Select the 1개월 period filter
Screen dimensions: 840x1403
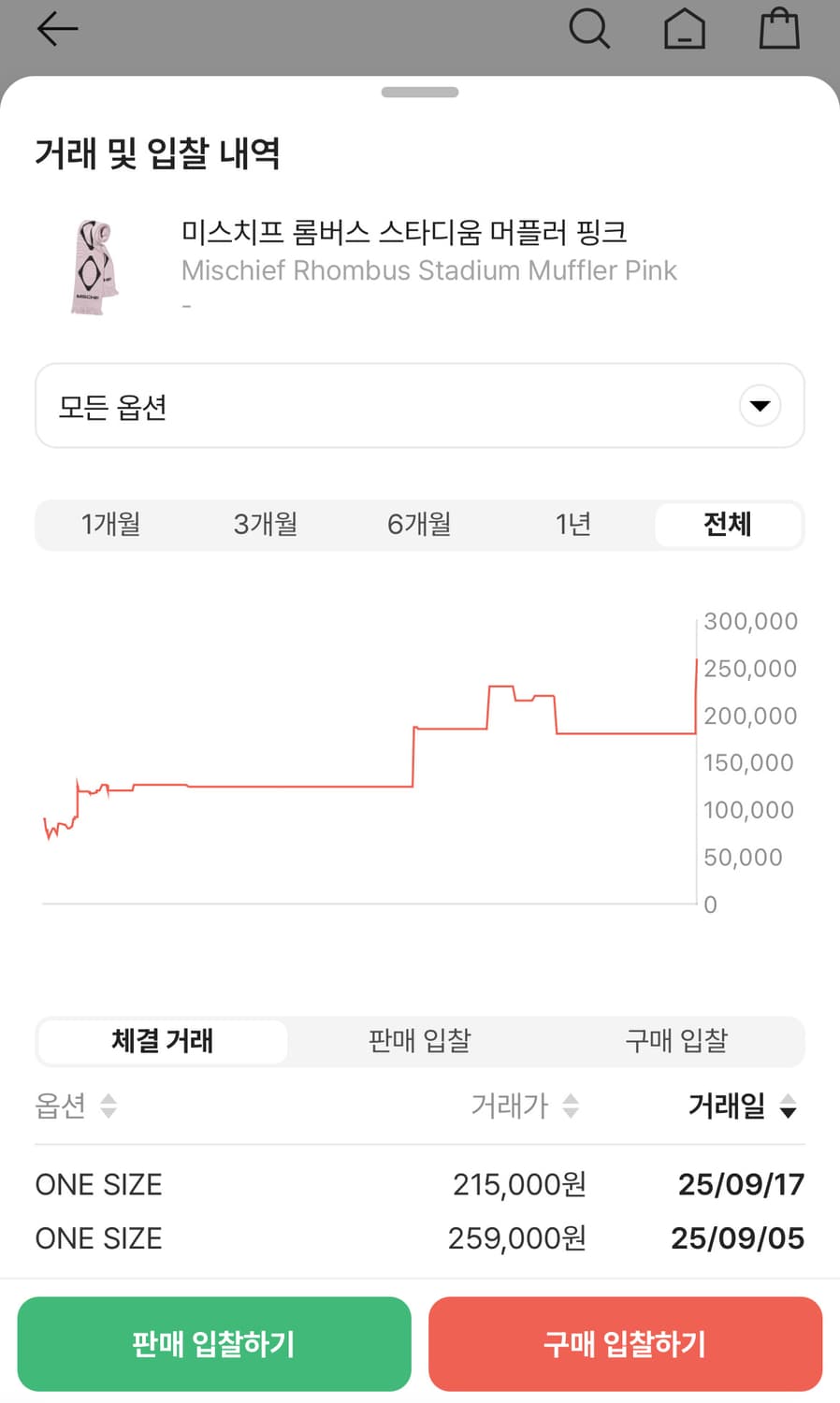coord(111,525)
